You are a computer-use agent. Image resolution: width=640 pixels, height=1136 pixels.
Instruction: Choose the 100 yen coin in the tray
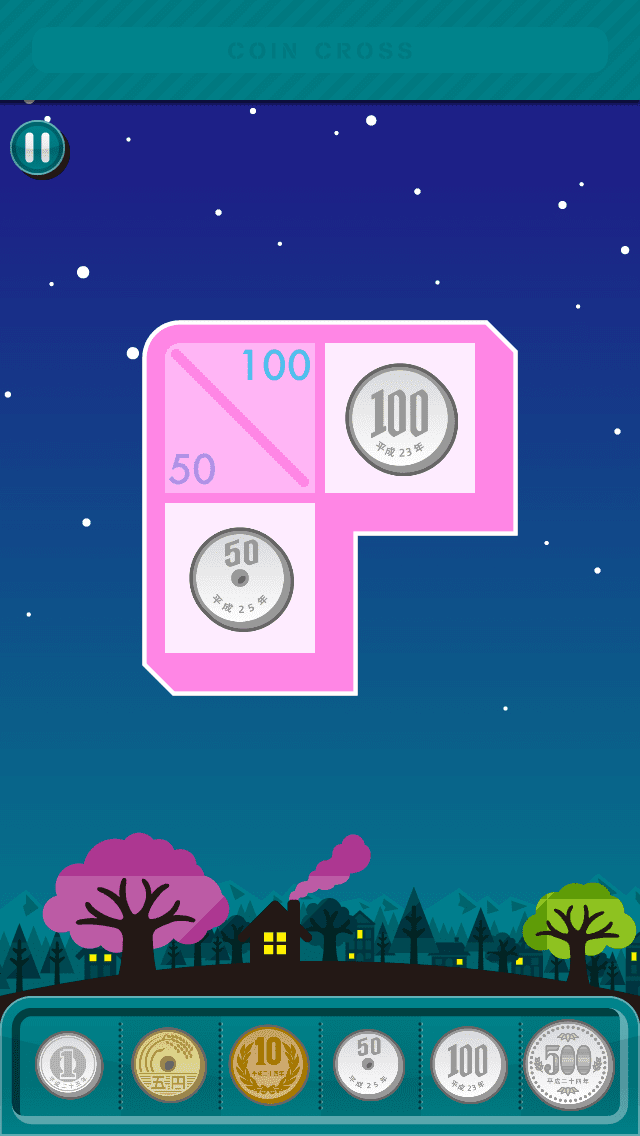pyautogui.click(x=469, y=1065)
